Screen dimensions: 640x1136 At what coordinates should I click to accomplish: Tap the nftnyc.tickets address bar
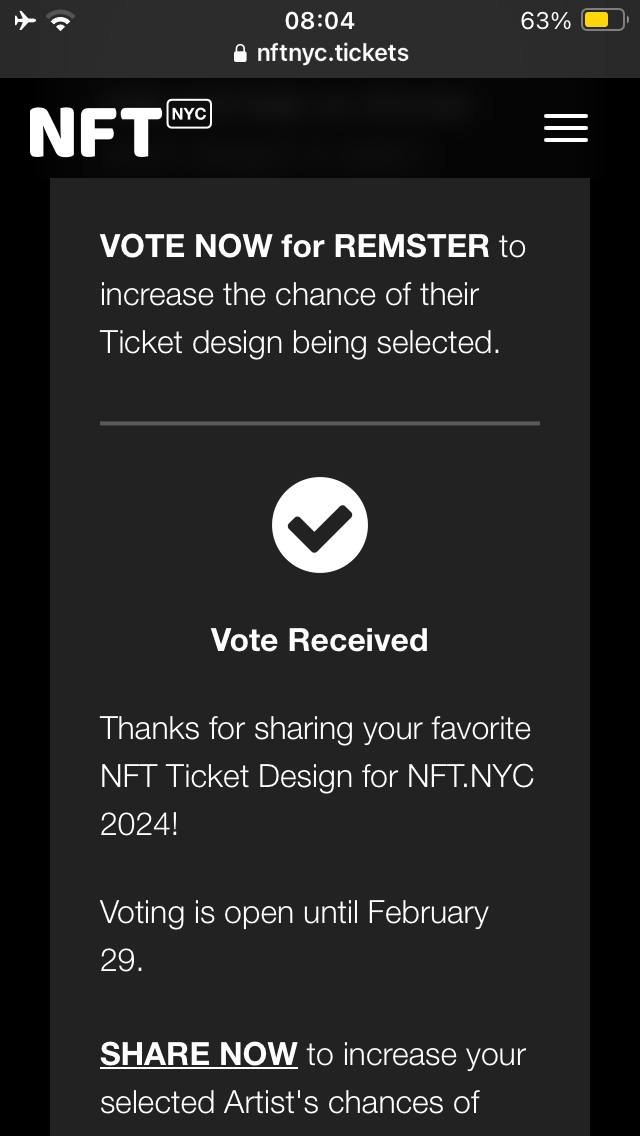pos(320,53)
